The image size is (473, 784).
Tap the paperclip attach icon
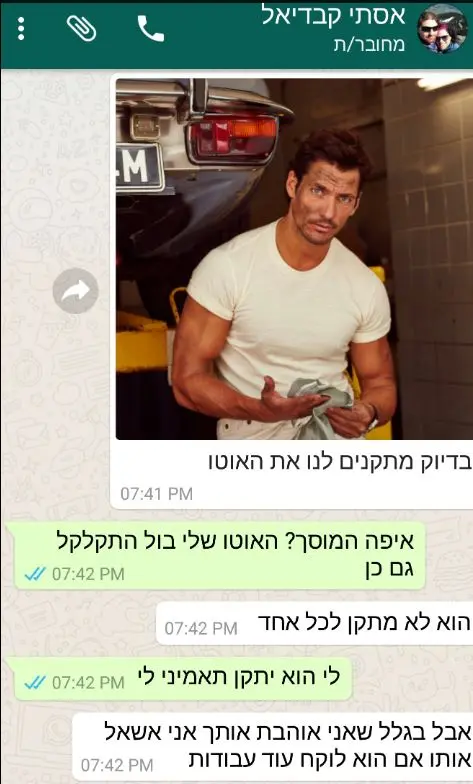[x=82, y=28]
